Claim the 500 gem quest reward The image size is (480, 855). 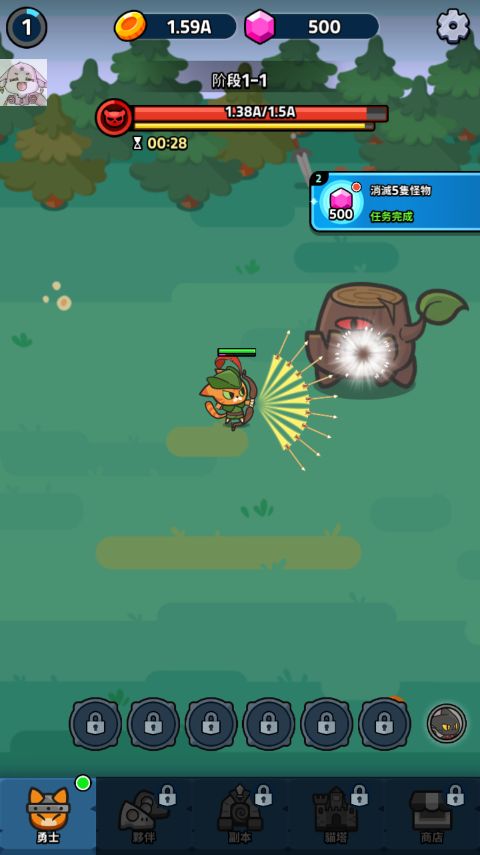coord(395,202)
